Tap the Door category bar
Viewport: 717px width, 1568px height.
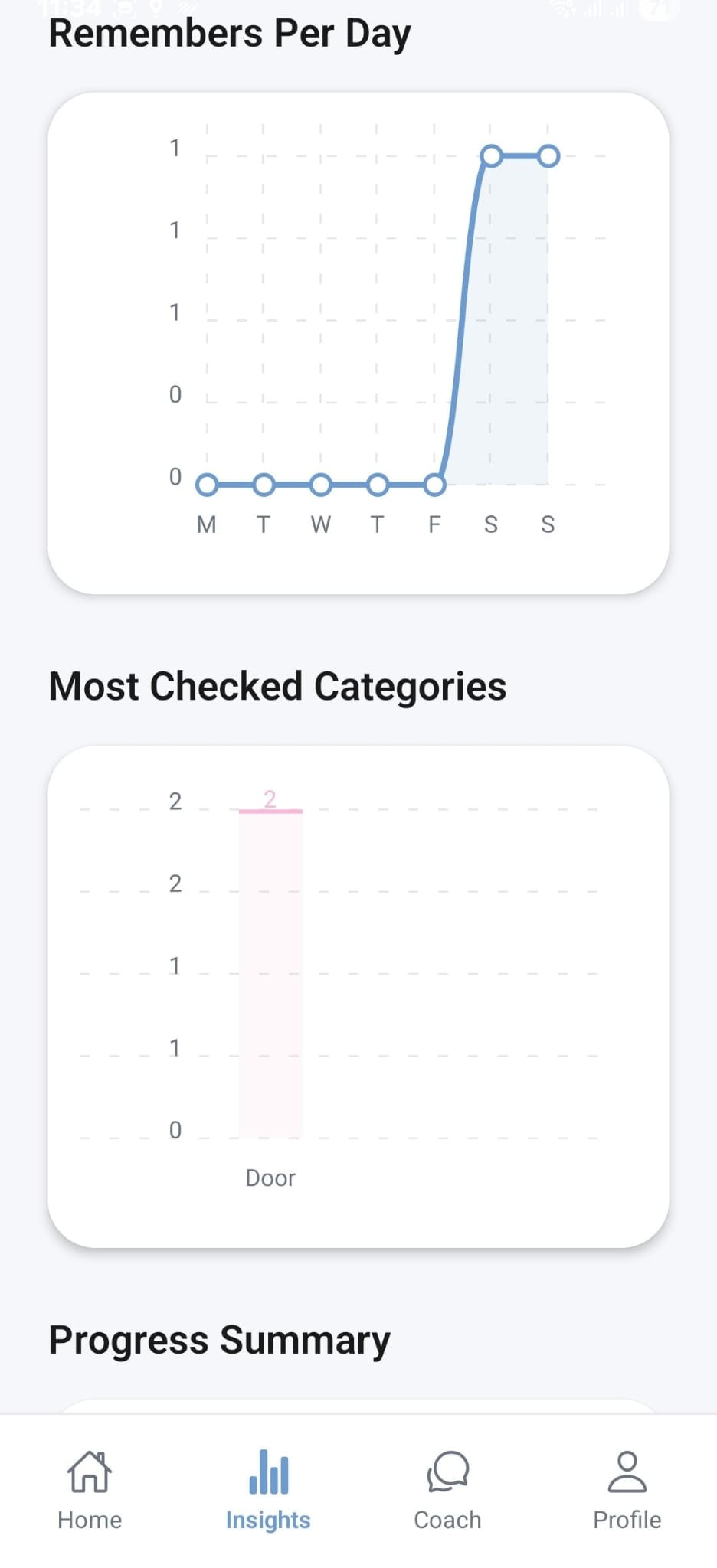pyautogui.click(x=270, y=972)
